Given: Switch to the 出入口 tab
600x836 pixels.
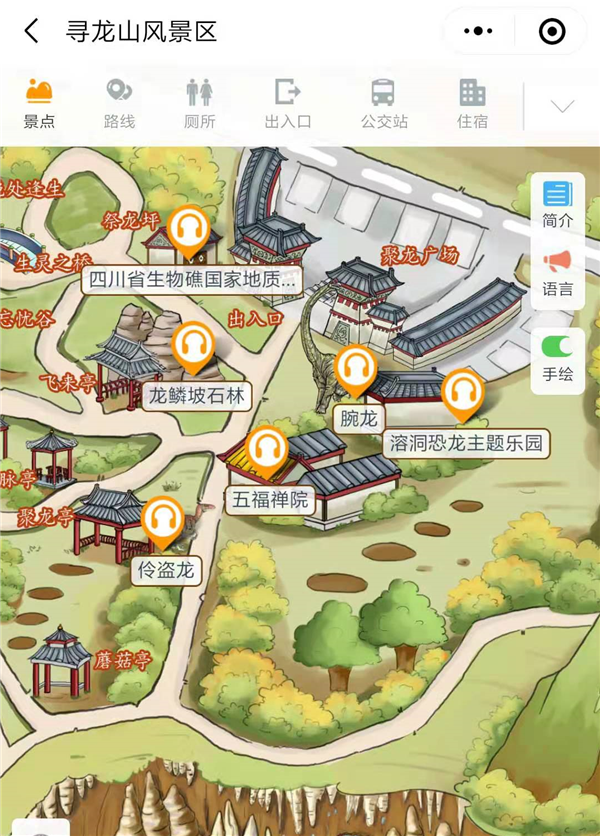Looking at the screenshot, I should (288, 104).
